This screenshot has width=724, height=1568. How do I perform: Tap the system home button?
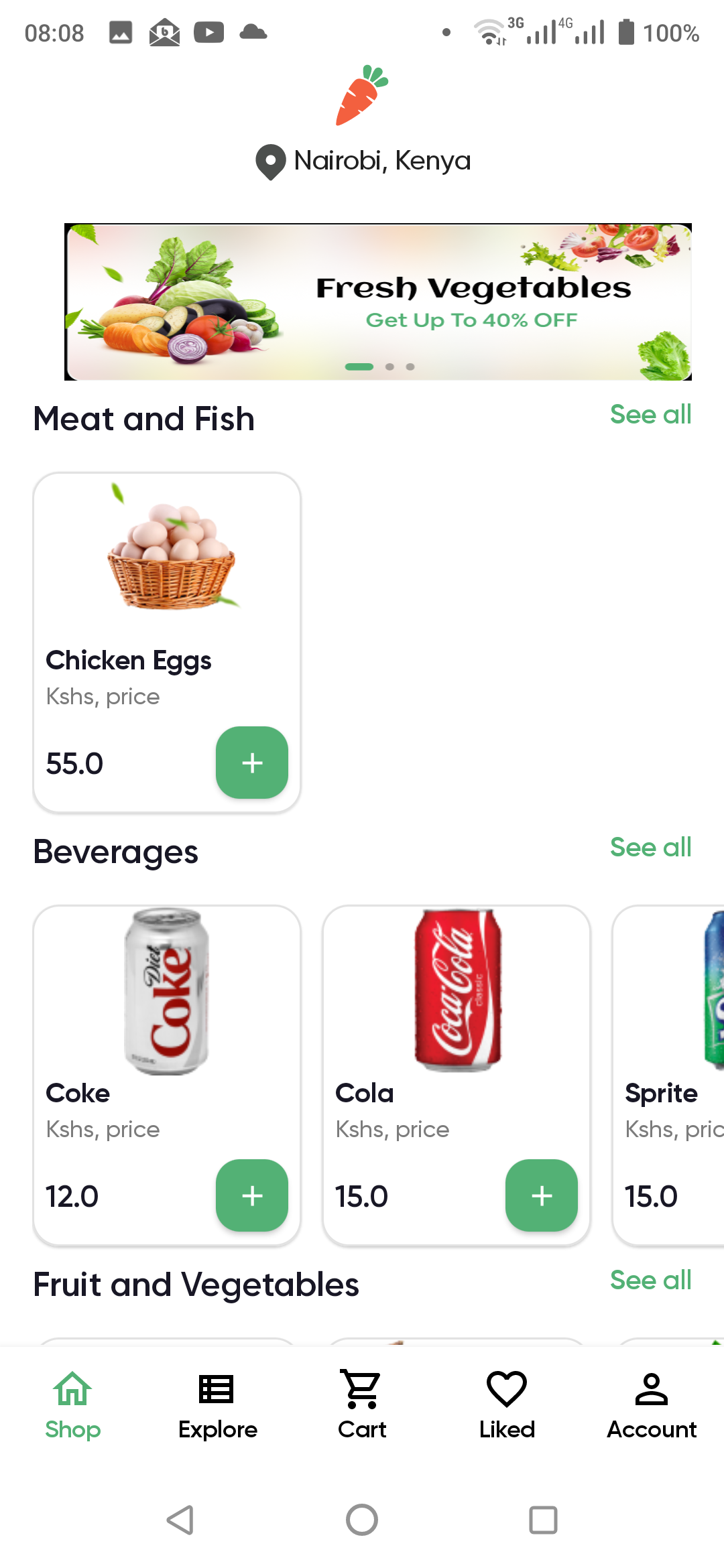click(x=362, y=1520)
